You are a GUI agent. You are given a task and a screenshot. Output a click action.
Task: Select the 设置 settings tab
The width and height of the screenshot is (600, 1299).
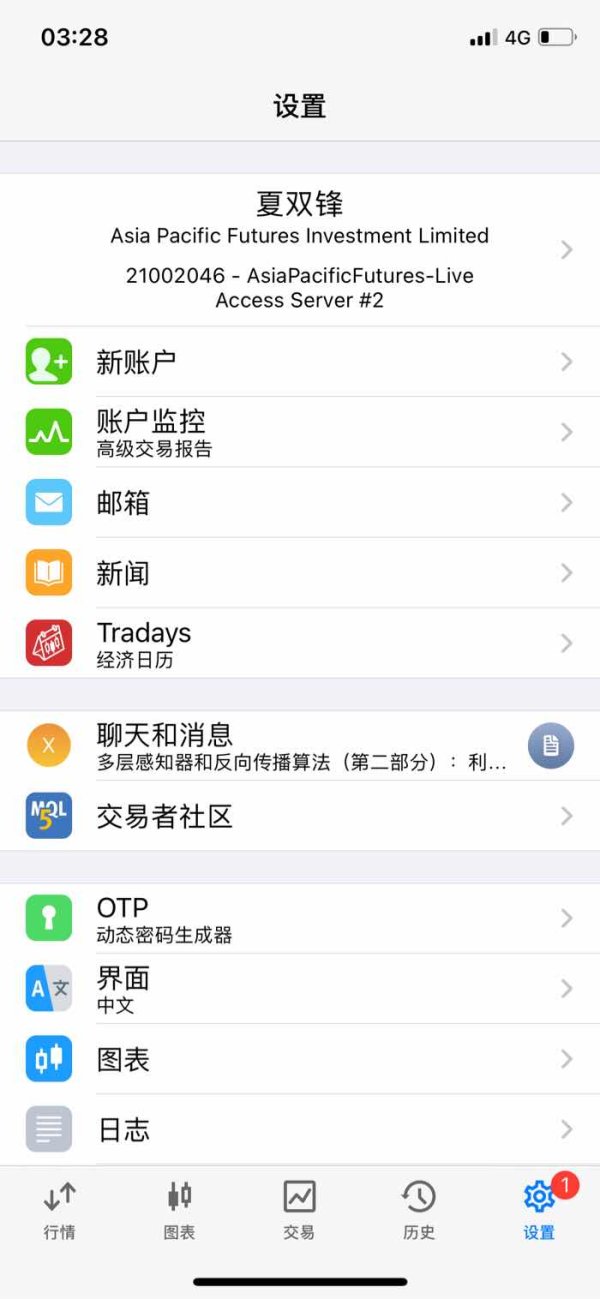(540, 1210)
